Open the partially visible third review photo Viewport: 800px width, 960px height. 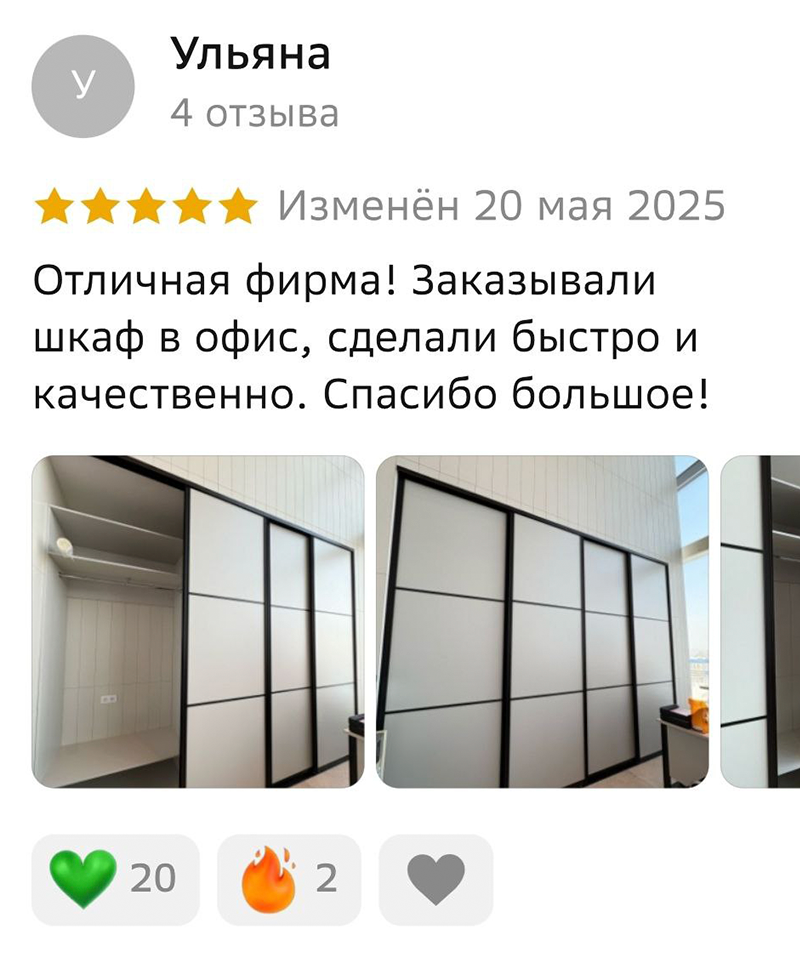(x=761, y=621)
